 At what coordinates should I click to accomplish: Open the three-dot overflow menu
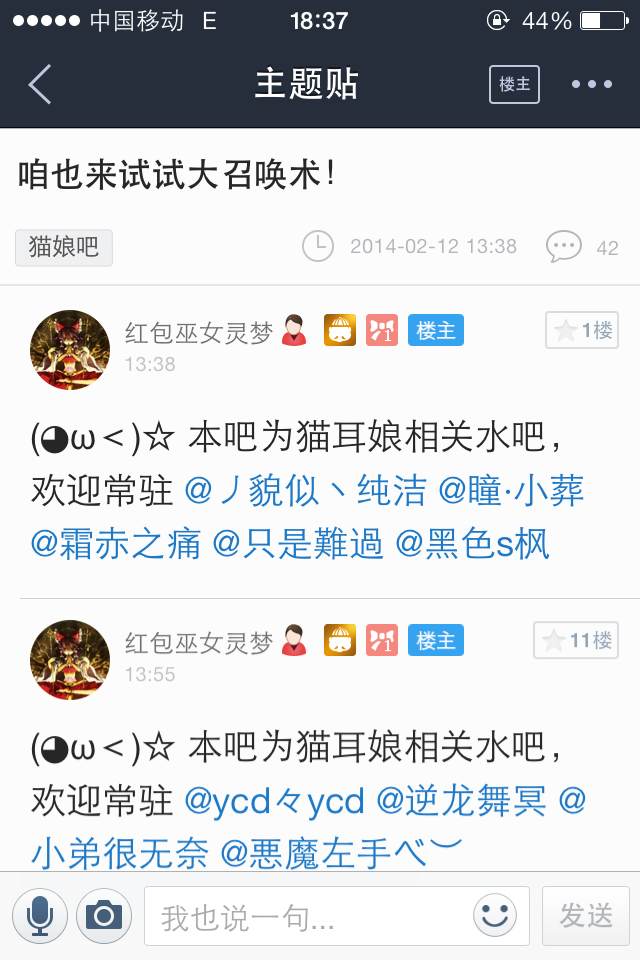(592, 85)
